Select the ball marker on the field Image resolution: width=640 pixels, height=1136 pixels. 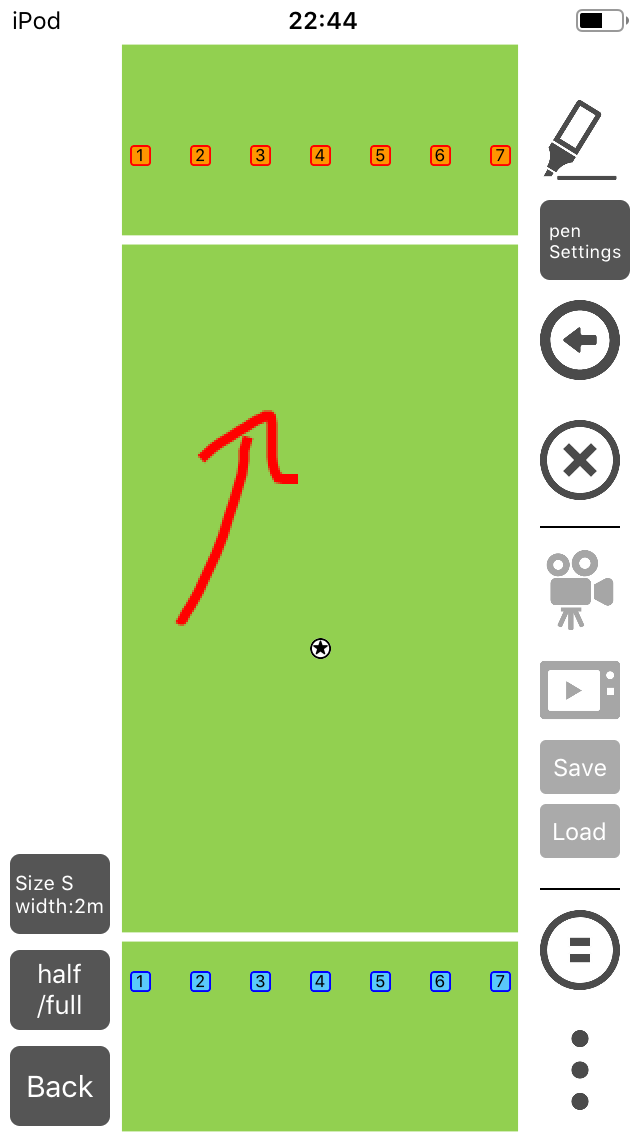click(320, 648)
